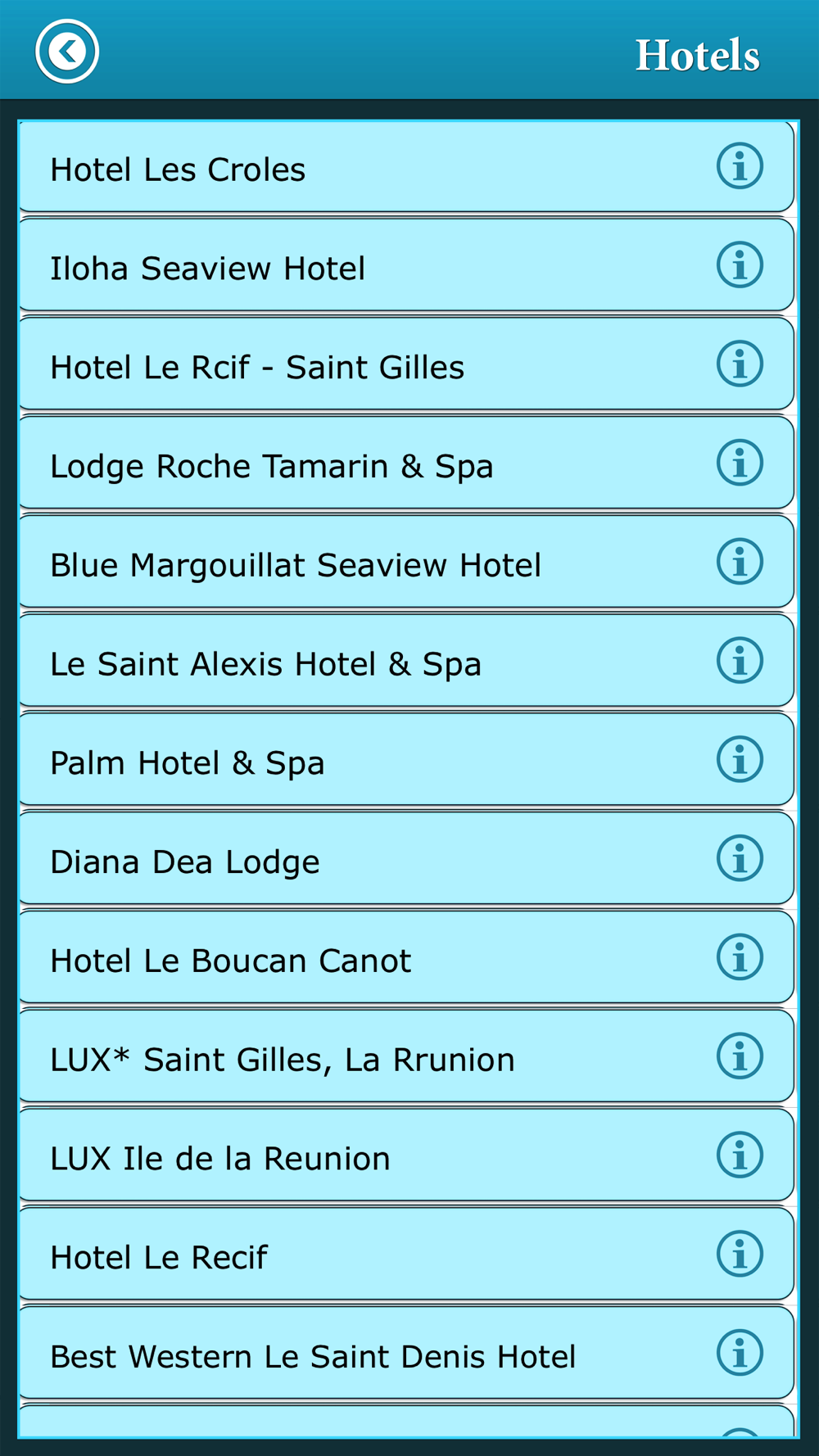
Task: Show info for Iloha Seaview Hotel
Action: coord(740,265)
